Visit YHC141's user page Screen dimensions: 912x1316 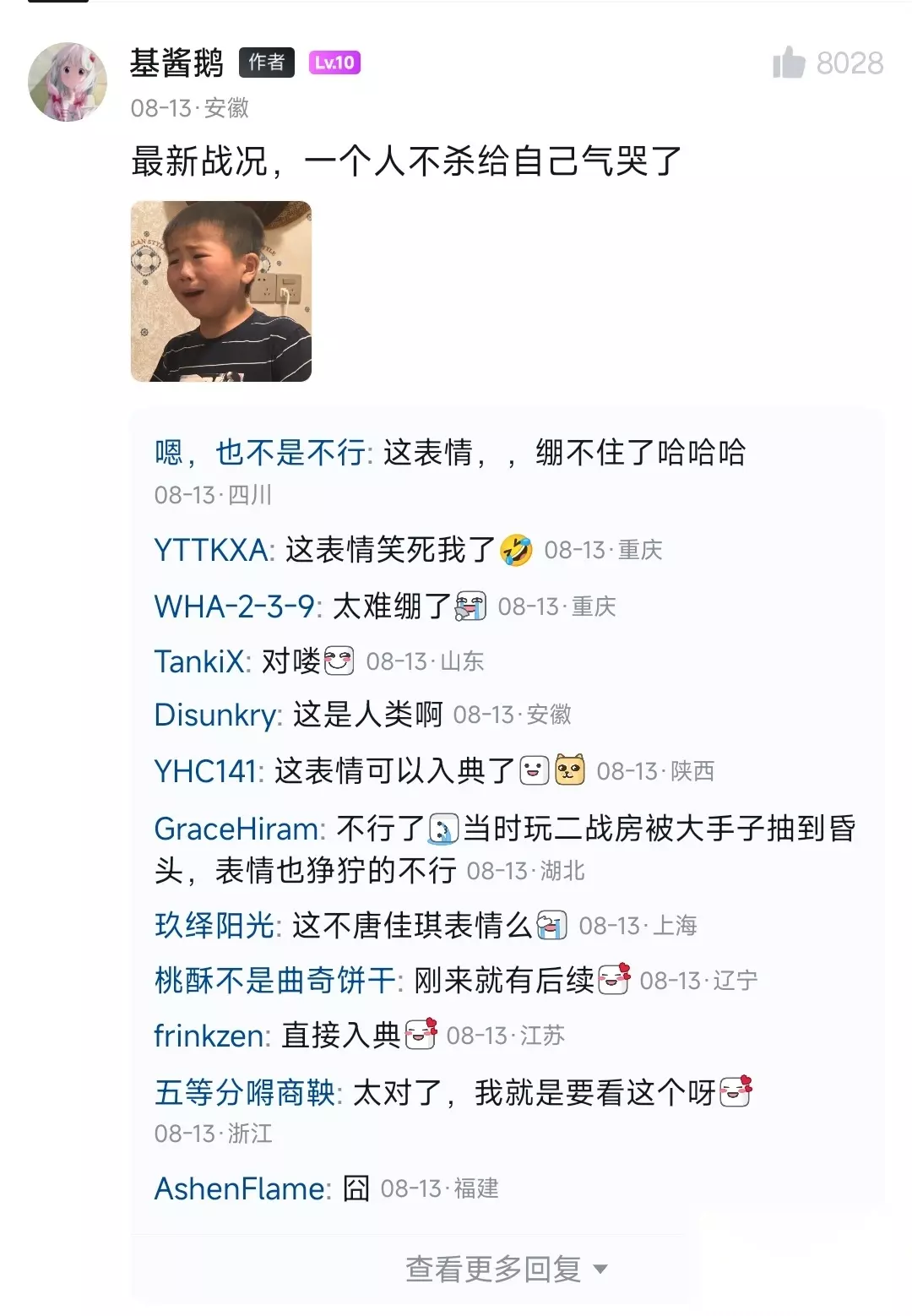click(x=205, y=771)
